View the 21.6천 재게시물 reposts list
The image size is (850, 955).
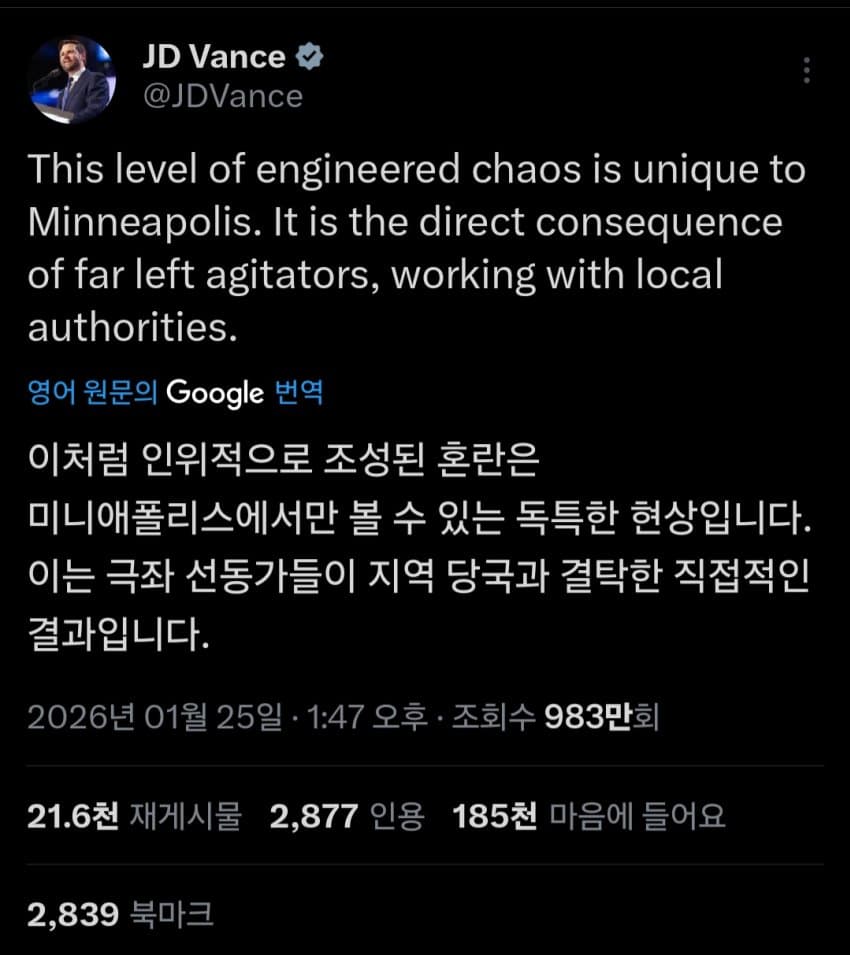tap(135, 817)
